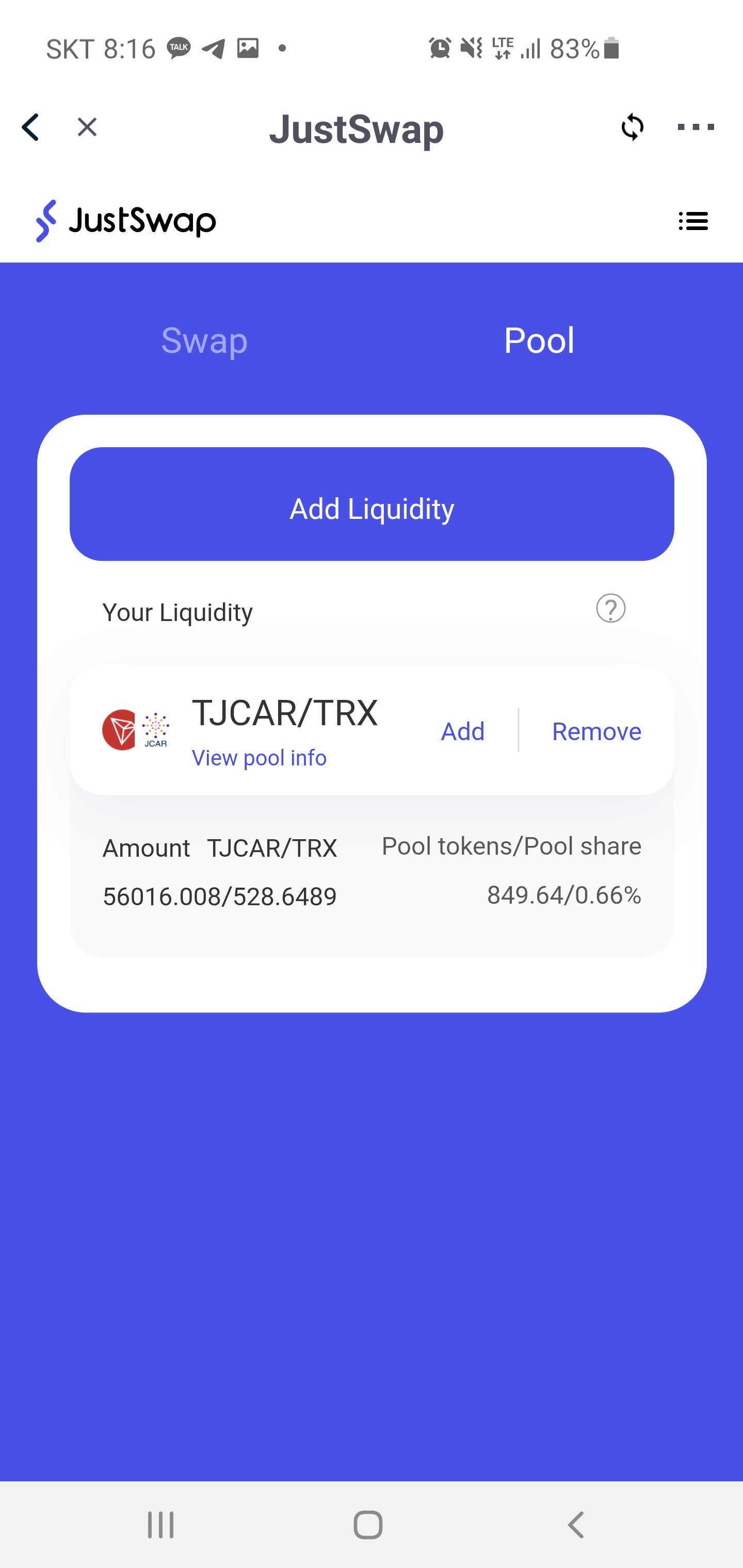
Task: Go to the phone's home screen
Action: click(x=368, y=1525)
